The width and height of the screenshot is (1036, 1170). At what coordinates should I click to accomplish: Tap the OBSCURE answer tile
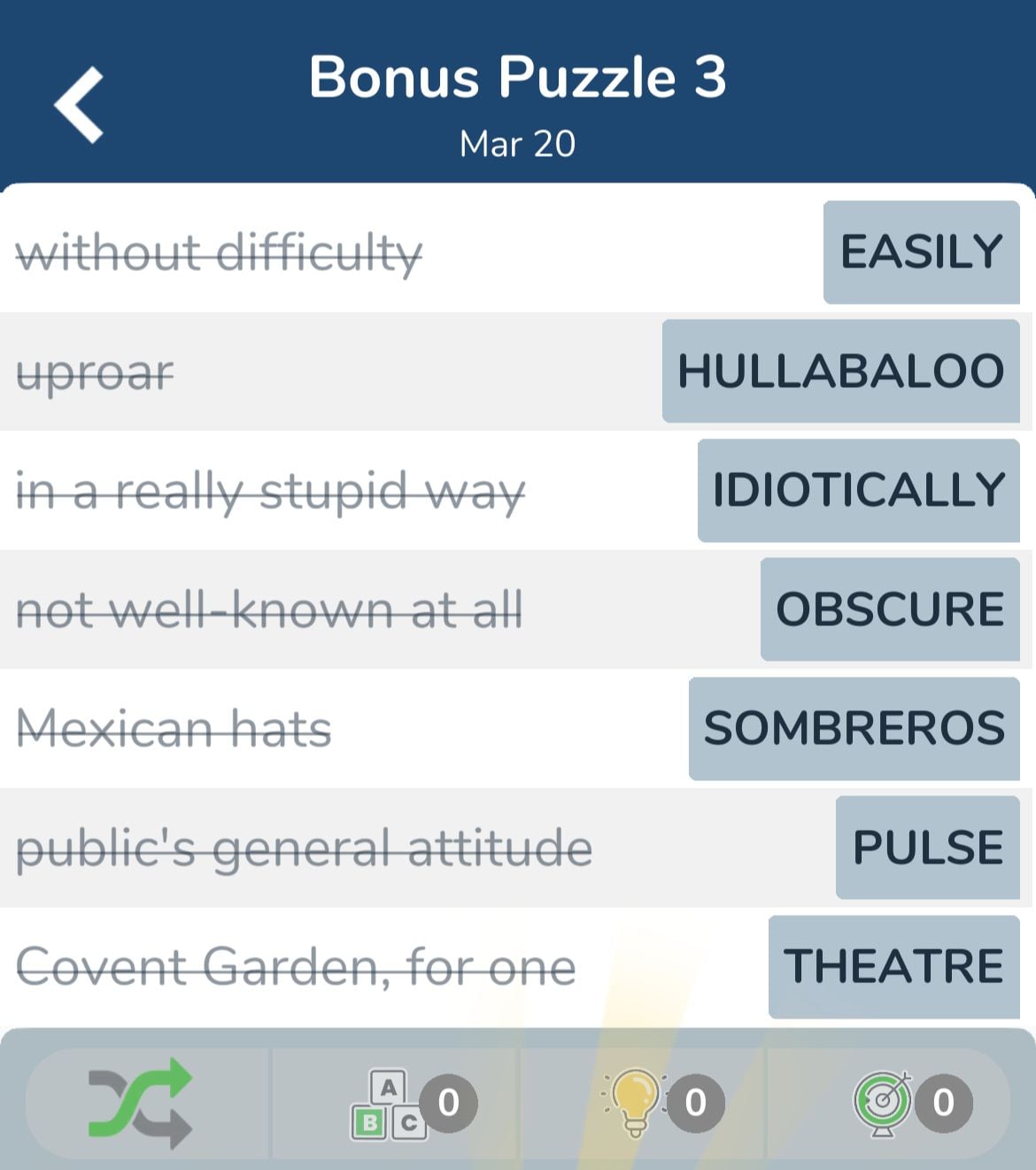(x=890, y=609)
